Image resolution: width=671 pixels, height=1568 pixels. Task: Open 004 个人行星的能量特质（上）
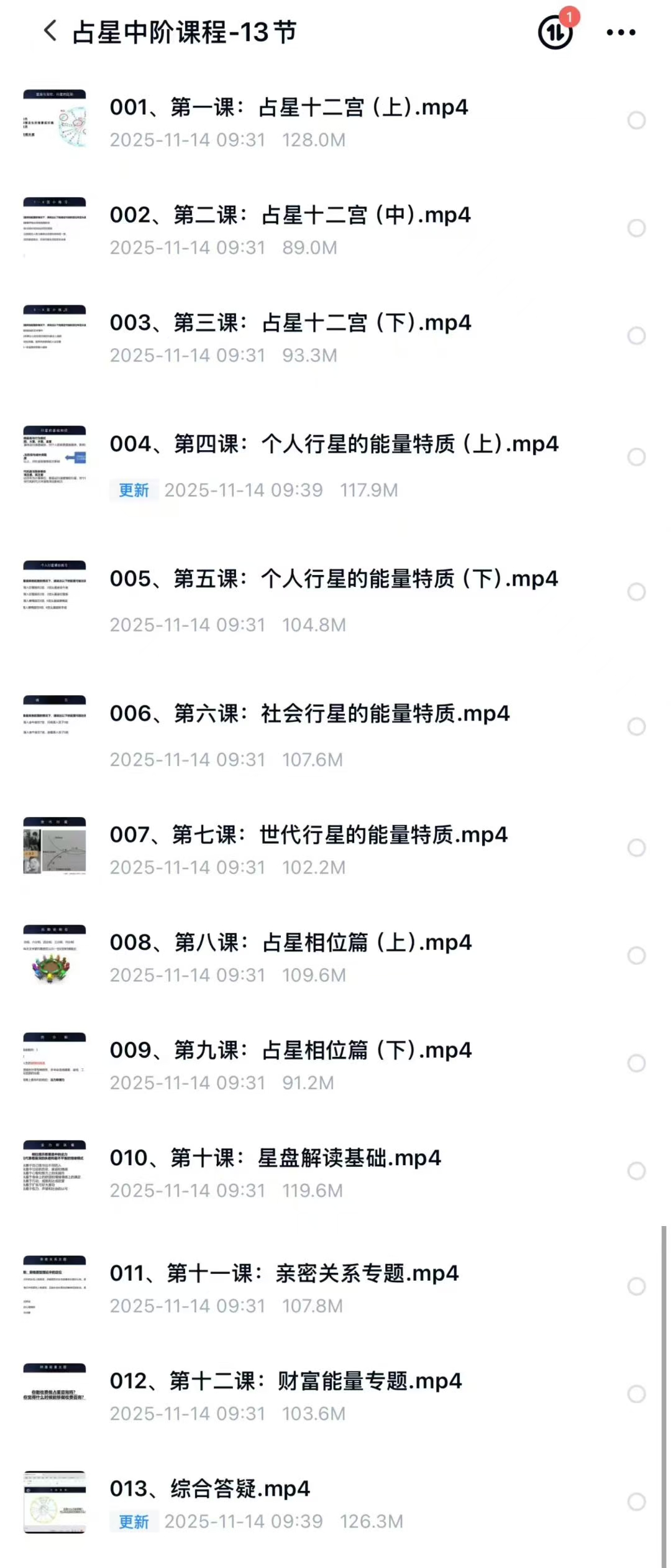pos(334,445)
